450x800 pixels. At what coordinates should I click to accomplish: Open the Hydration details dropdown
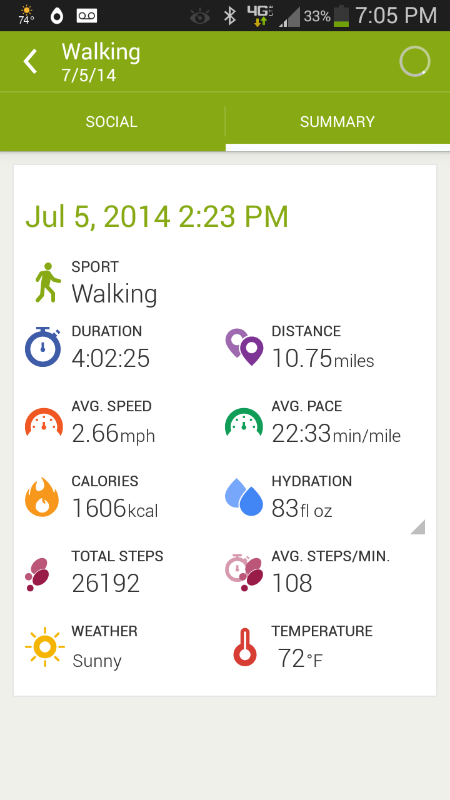point(418,527)
